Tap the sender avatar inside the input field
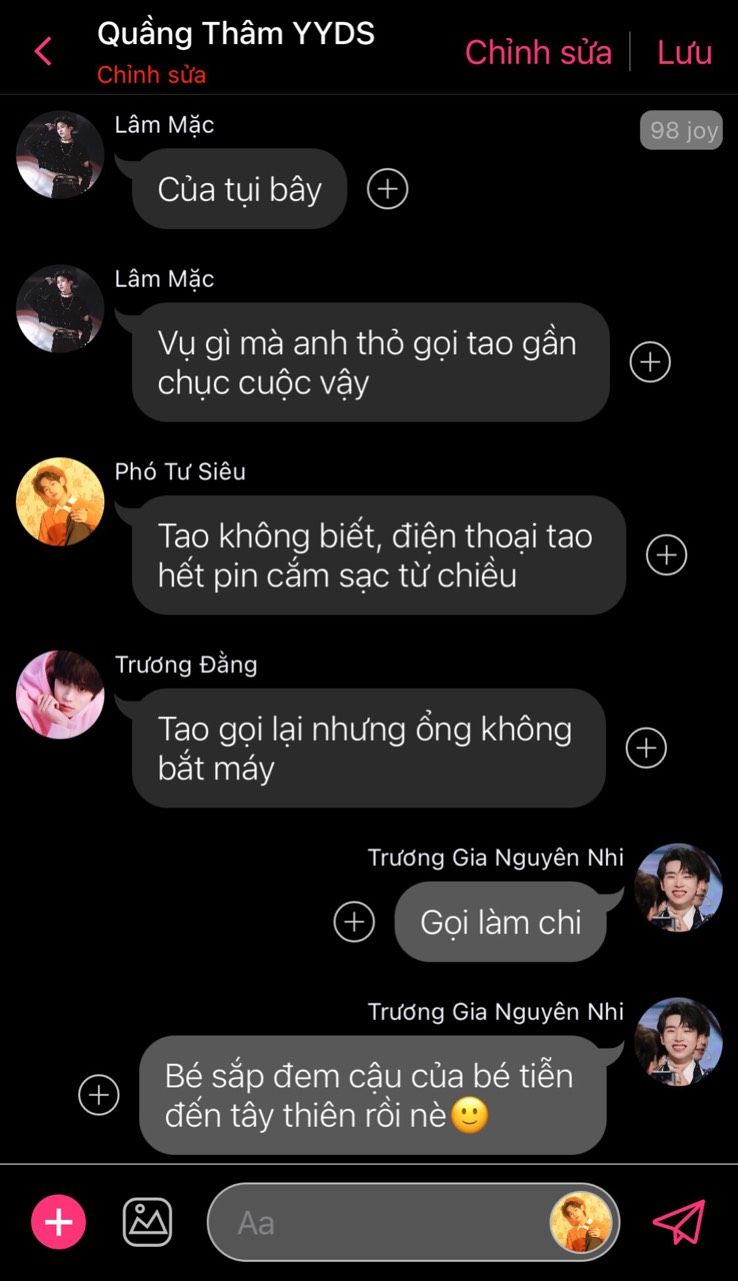 tap(580, 1222)
